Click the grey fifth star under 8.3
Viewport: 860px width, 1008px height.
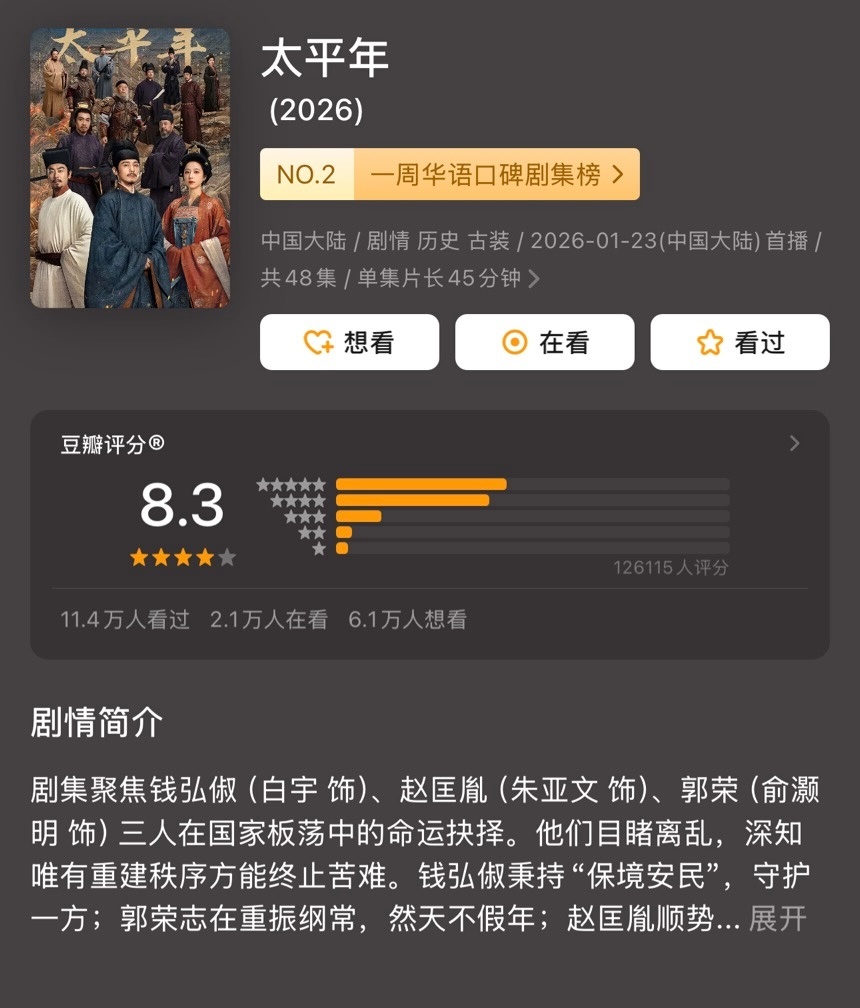(226, 557)
